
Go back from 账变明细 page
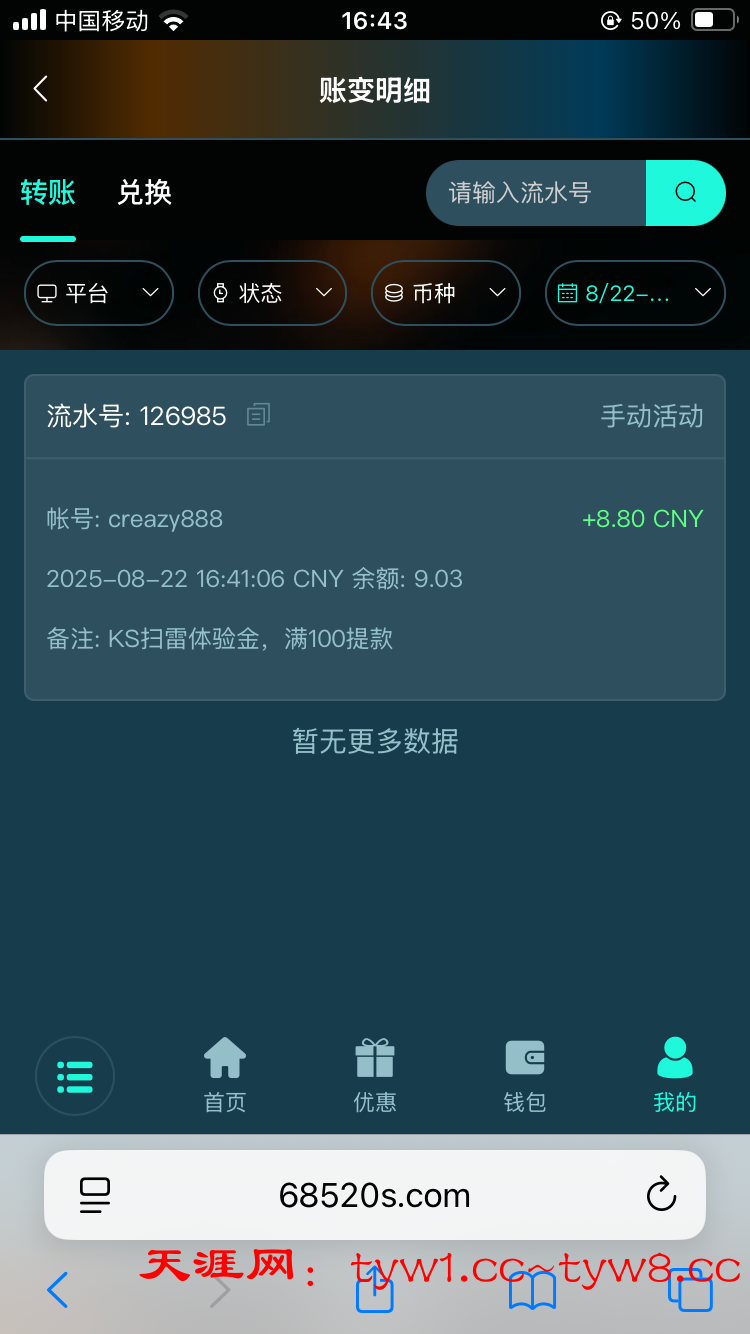click(x=41, y=89)
